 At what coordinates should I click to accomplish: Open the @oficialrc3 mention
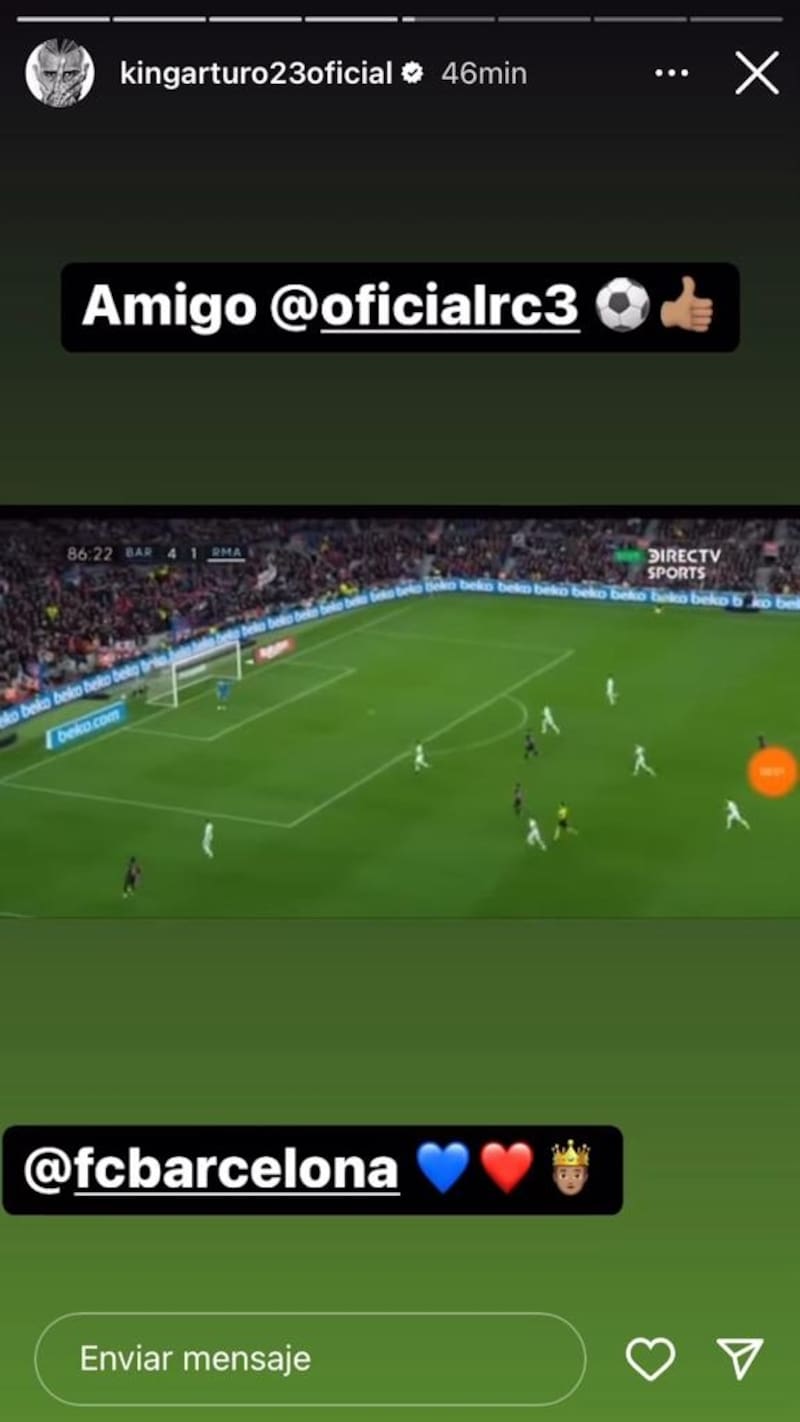(424, 307)
